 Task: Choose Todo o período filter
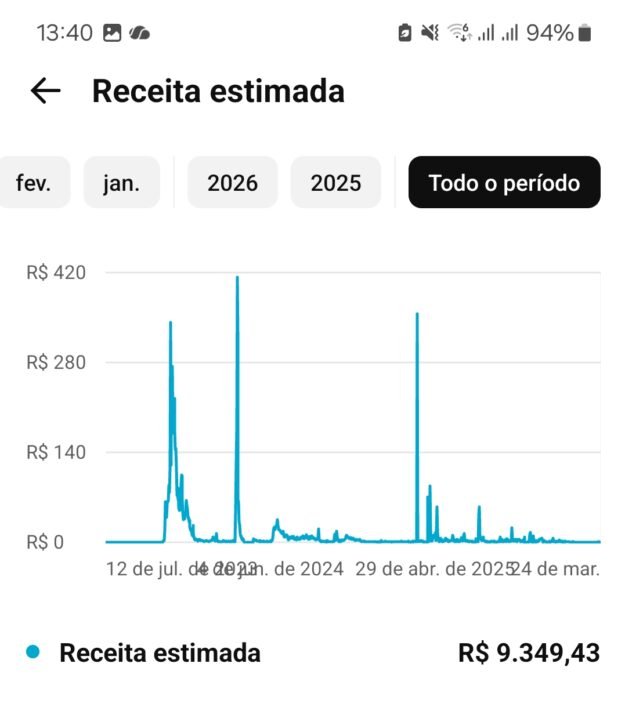tap(504, 183)
